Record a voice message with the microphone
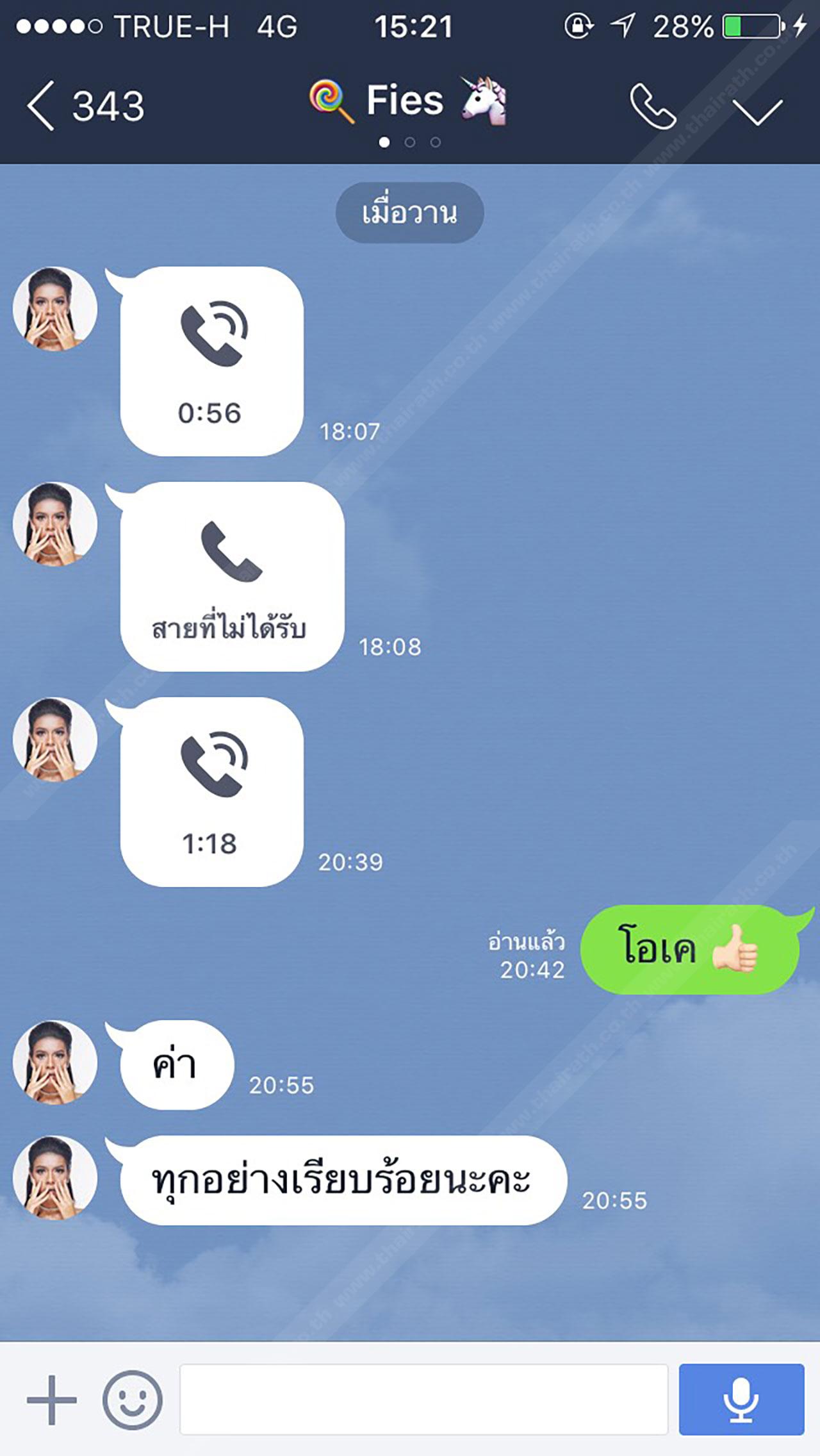This screenshot has width=820, height=1456. click(x=741, y=1400)
